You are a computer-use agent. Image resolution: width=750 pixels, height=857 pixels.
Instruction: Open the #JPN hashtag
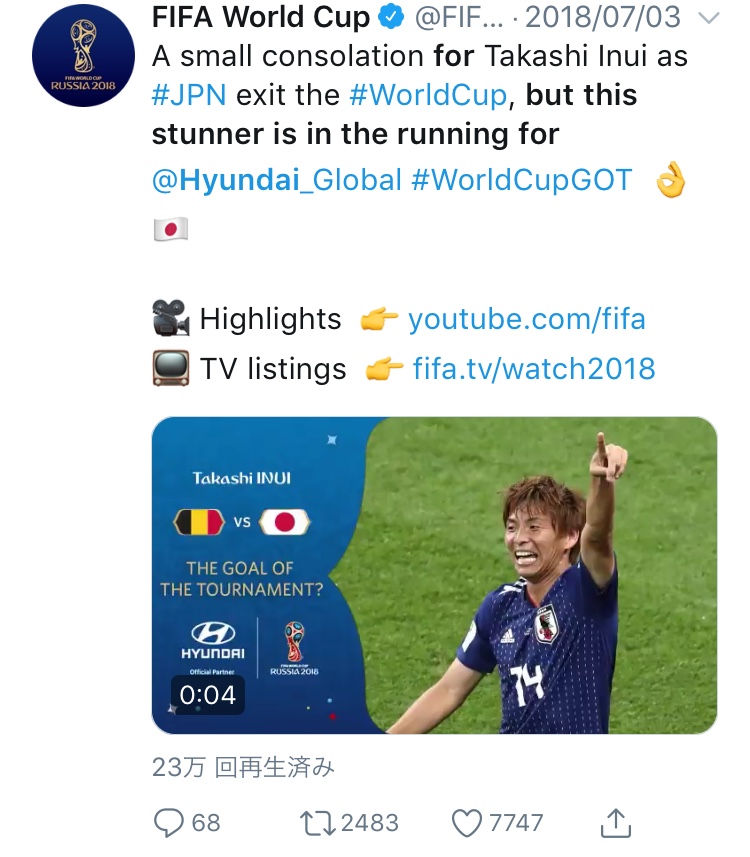tap(189, 95)
